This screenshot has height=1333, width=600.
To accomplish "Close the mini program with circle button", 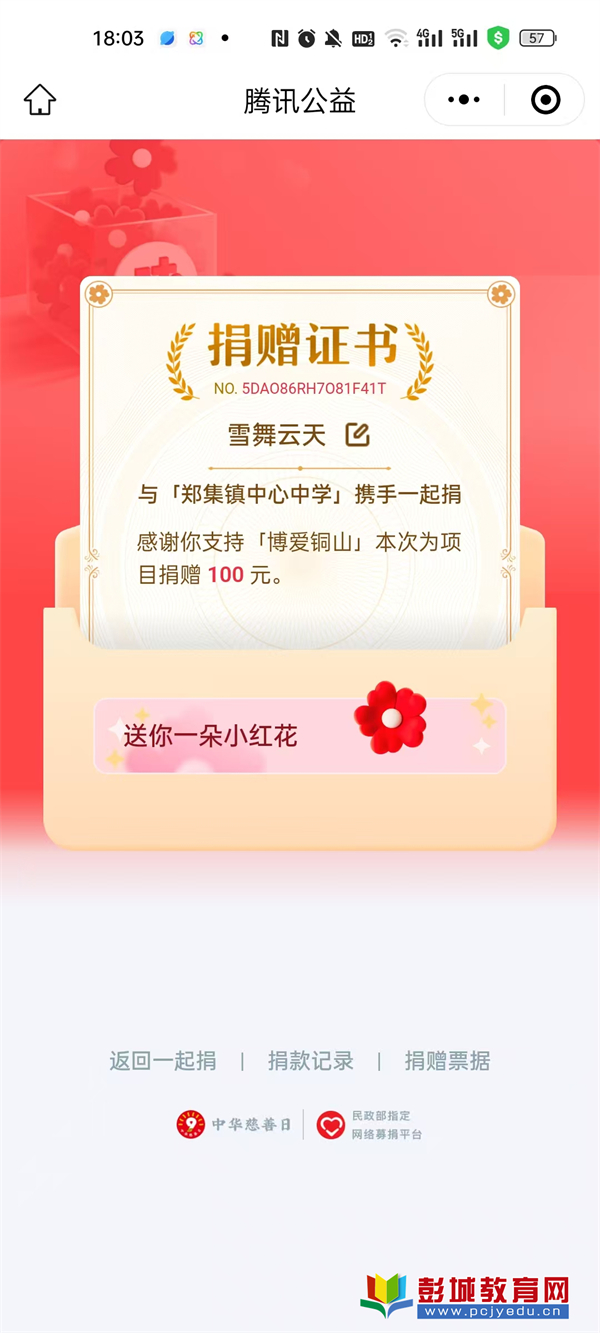I will [x=545, y=100].
